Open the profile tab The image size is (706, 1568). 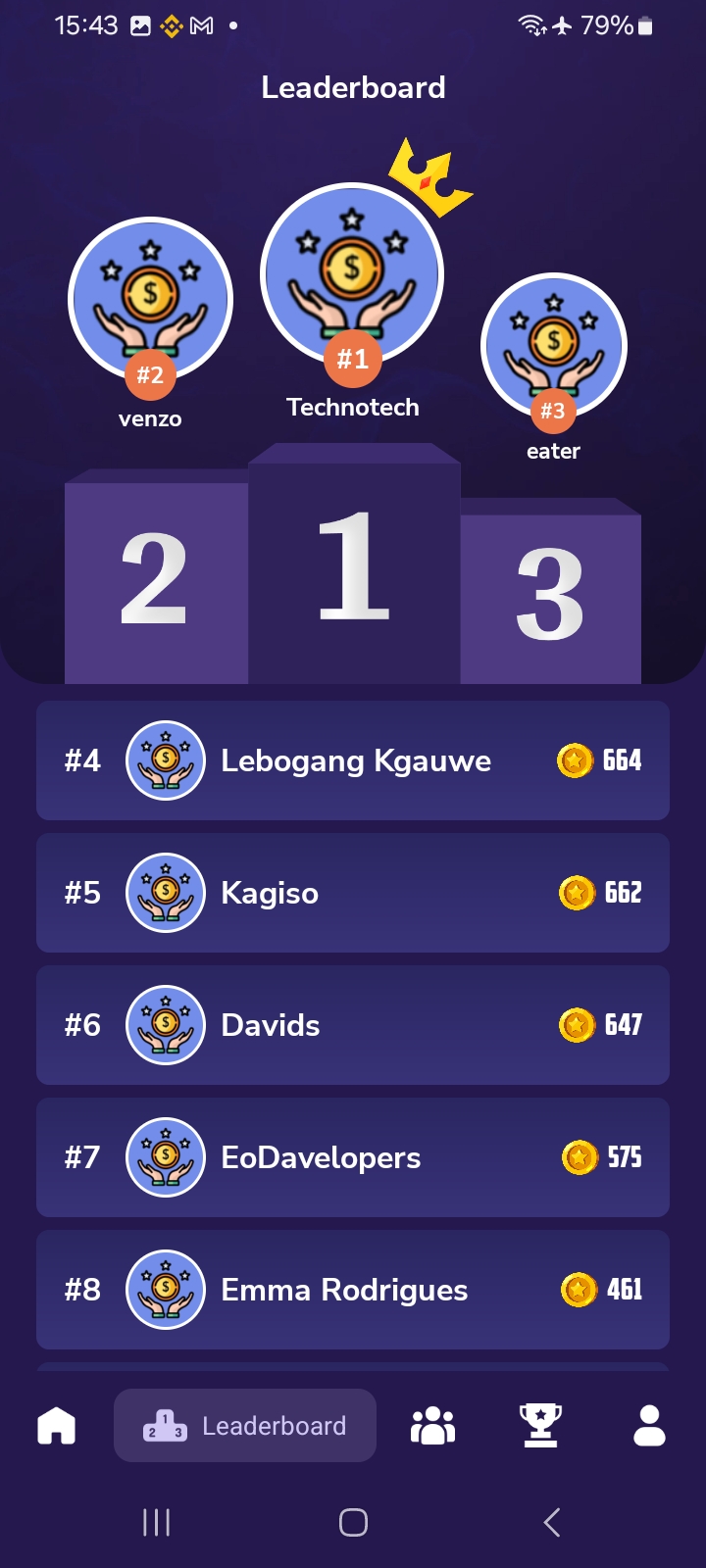[x=649, y=1425]
